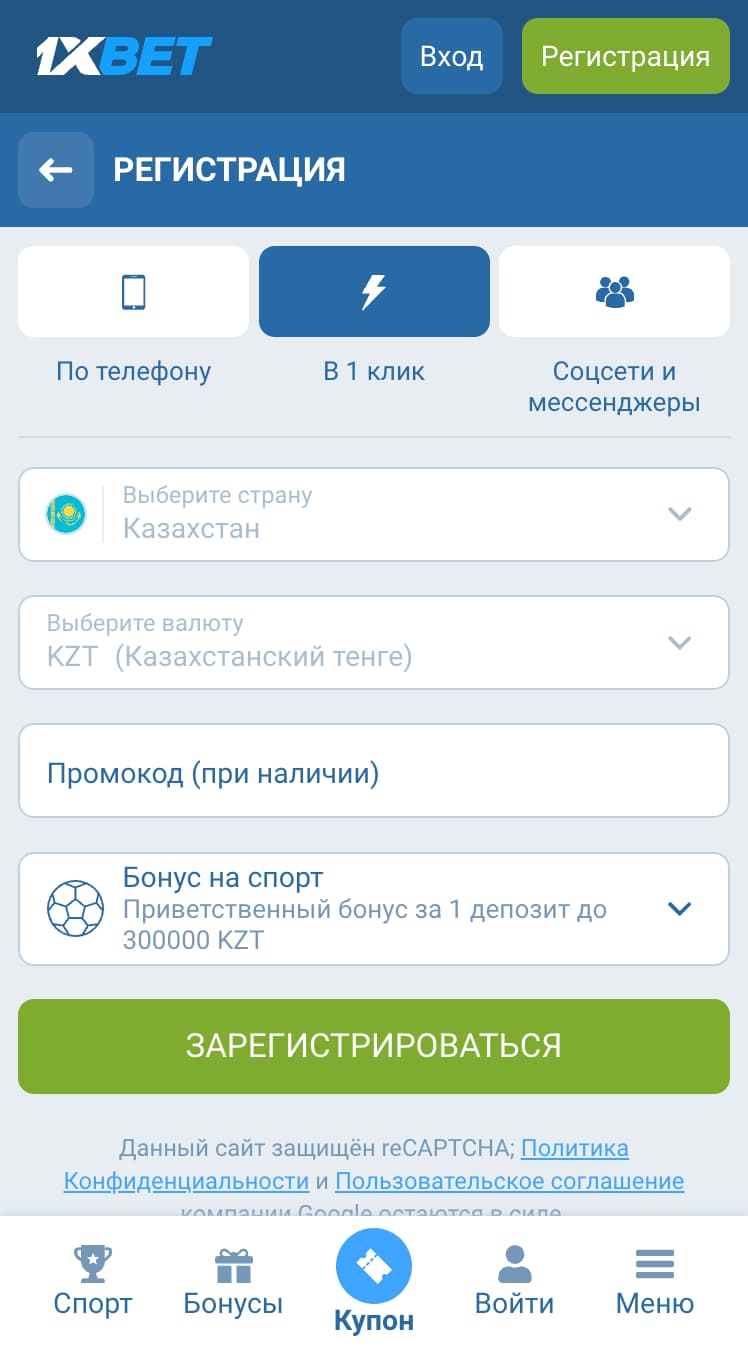The height and width of the screenshot is (1348, 748).
Task: Open the Бонусы tab
Action: pyautogui.click(x=233, y=1282)
